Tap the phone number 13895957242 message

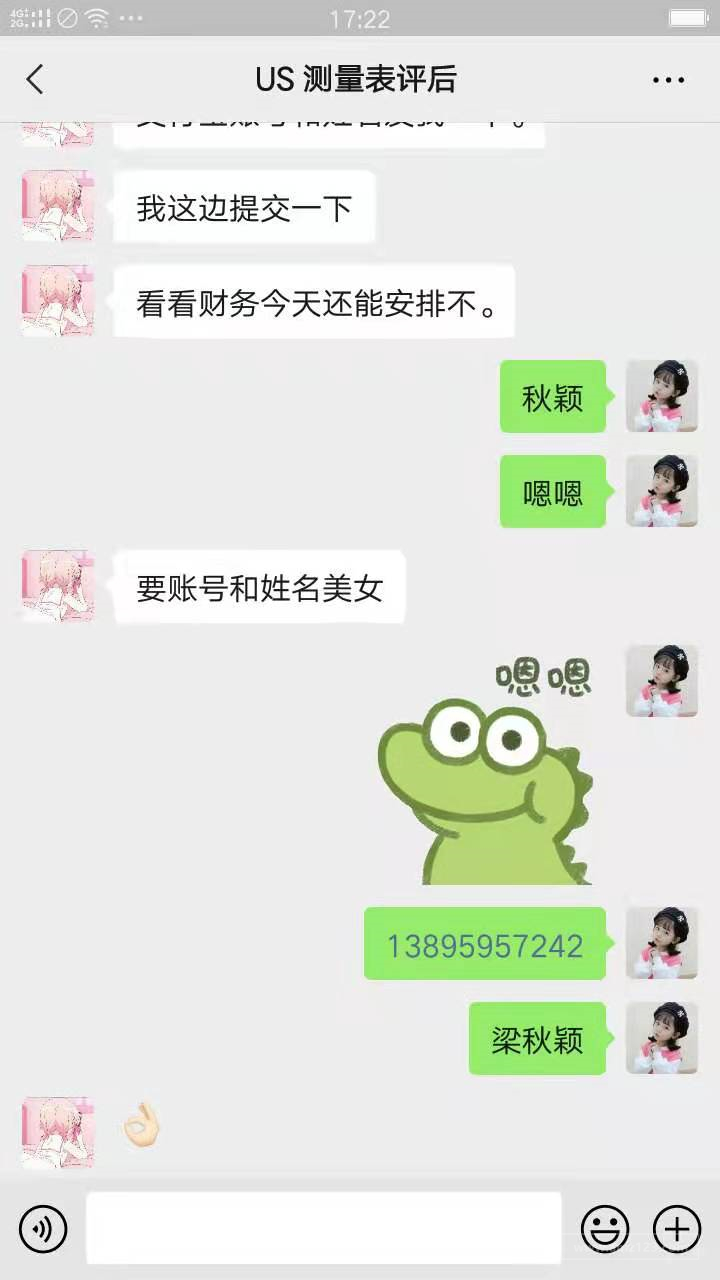[485, 945]
